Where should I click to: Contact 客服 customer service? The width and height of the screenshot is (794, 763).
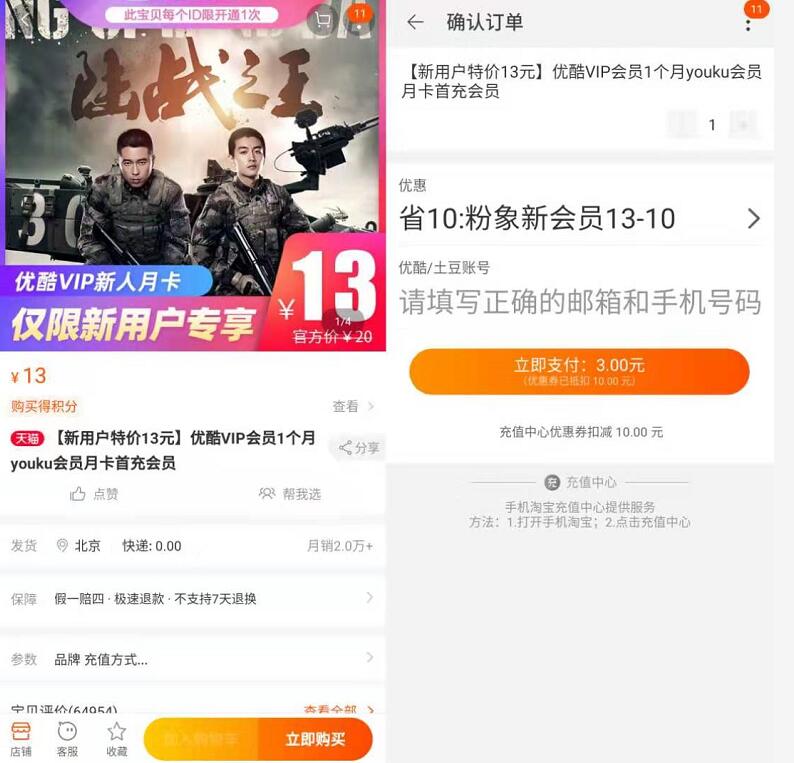tap(67, 739)
